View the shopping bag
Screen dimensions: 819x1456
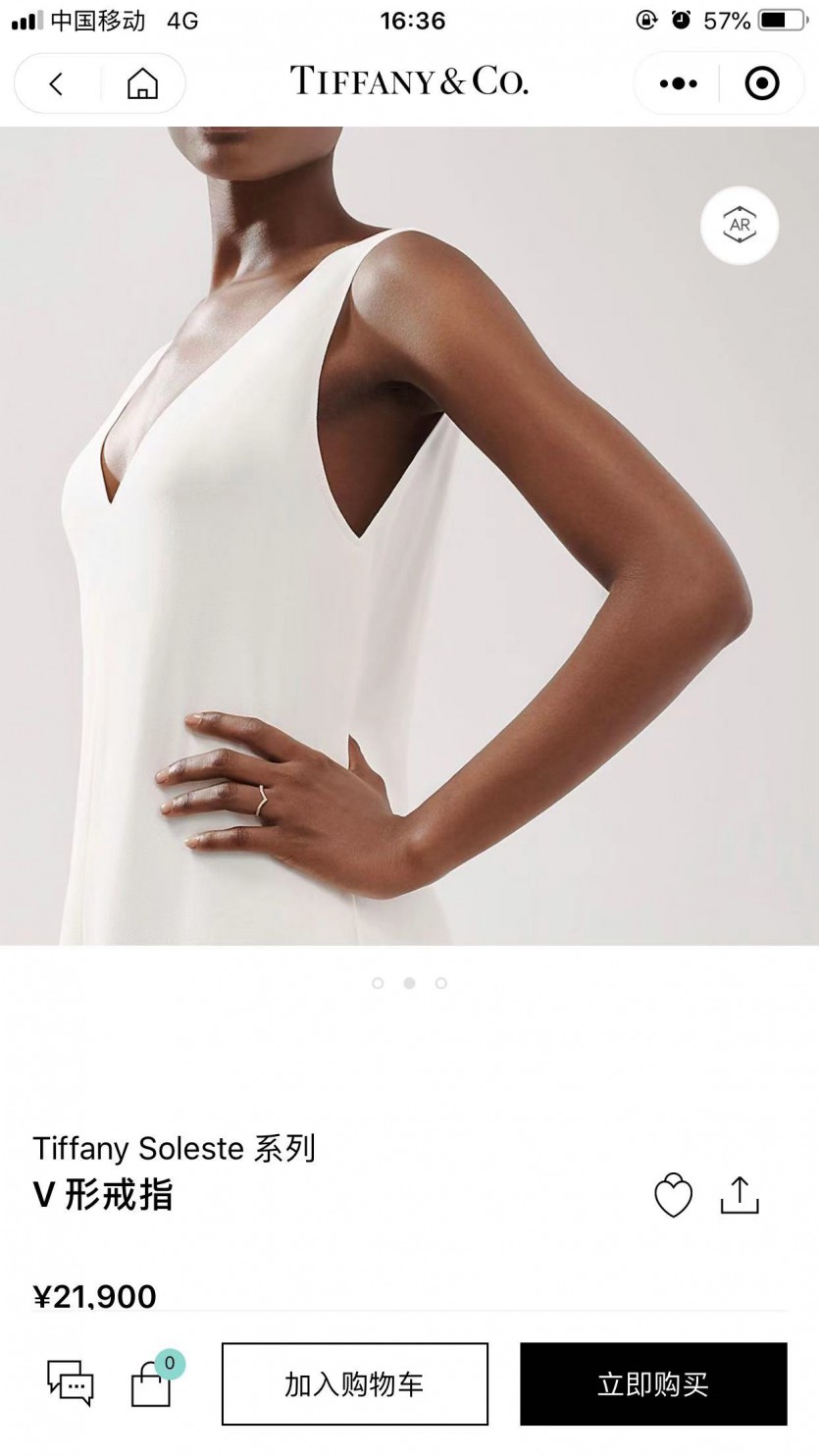pos(153,1383)
